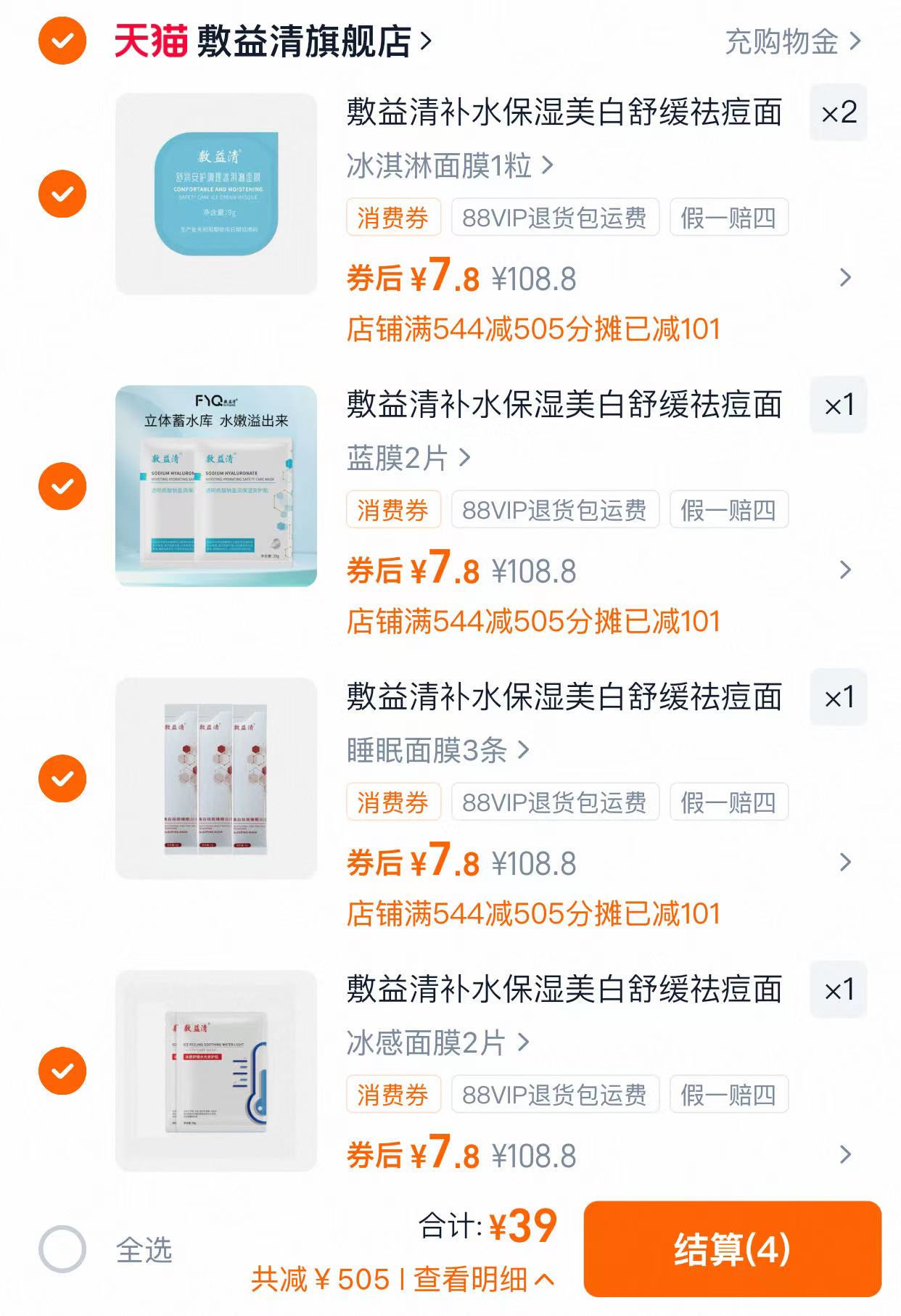Click the 天猫 Tmall logo icon

(149, 42)
